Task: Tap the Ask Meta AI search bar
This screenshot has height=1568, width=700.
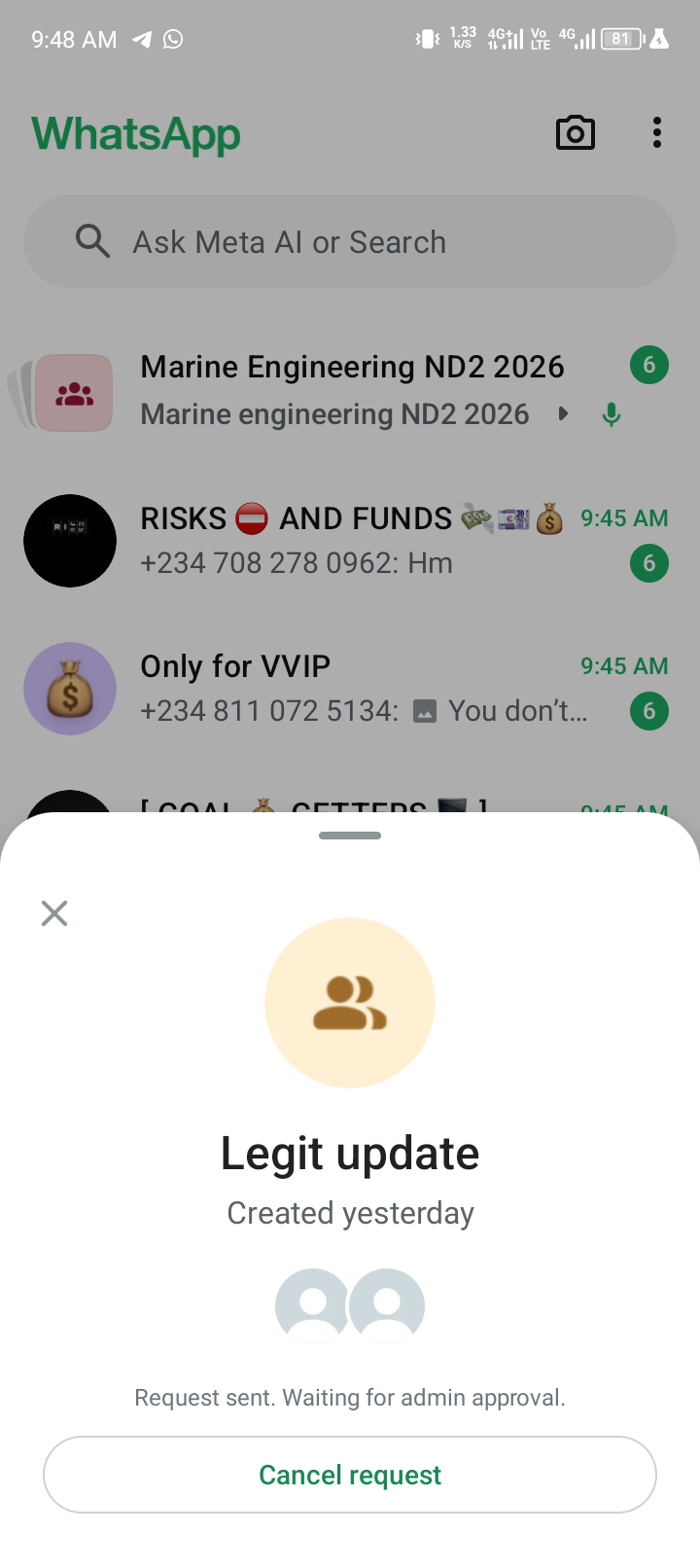Action: (350, 242)
